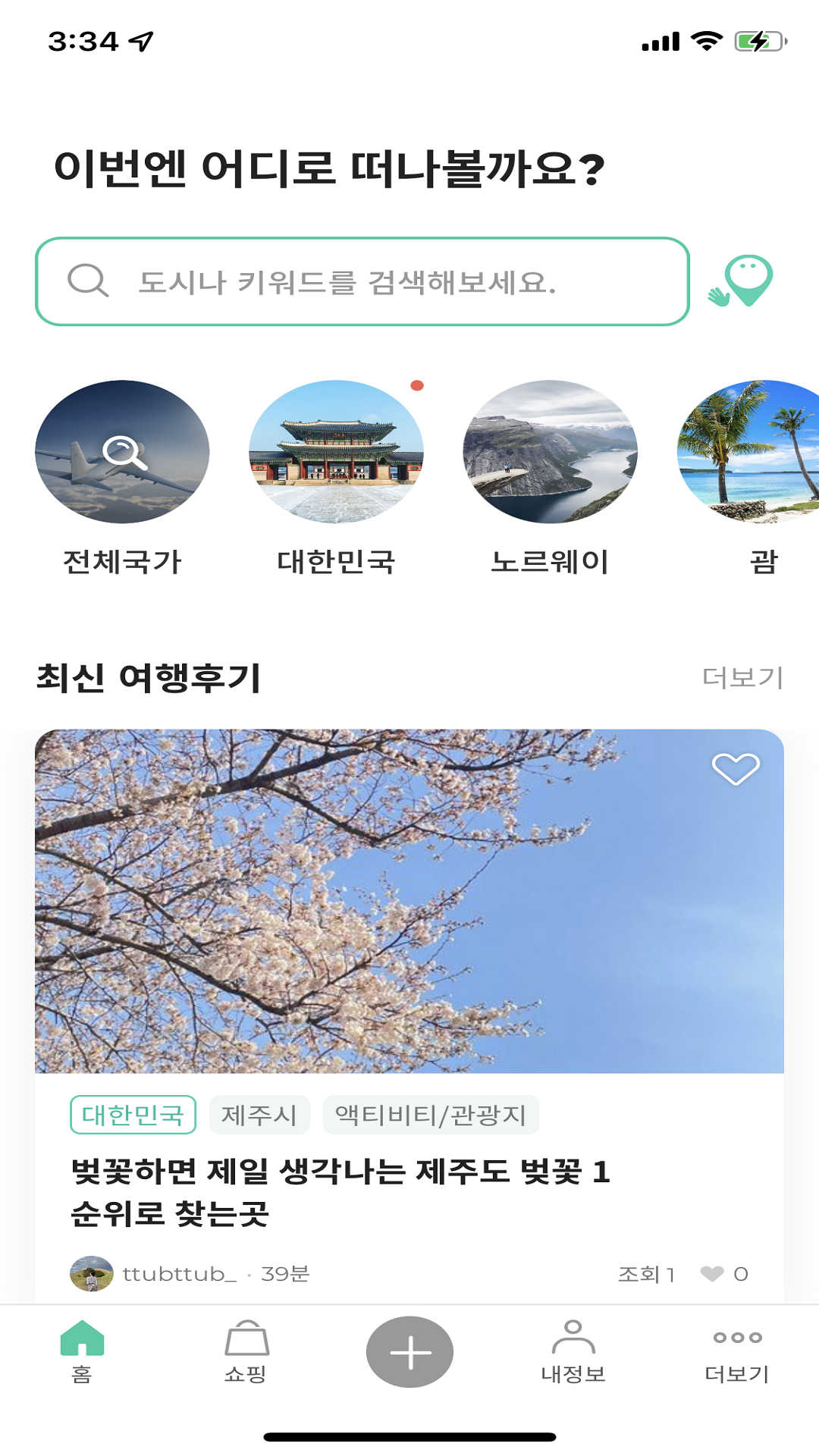View ttubttub_ author profile
This screenshot has height=1456, width=819.
coord(174,1274)
